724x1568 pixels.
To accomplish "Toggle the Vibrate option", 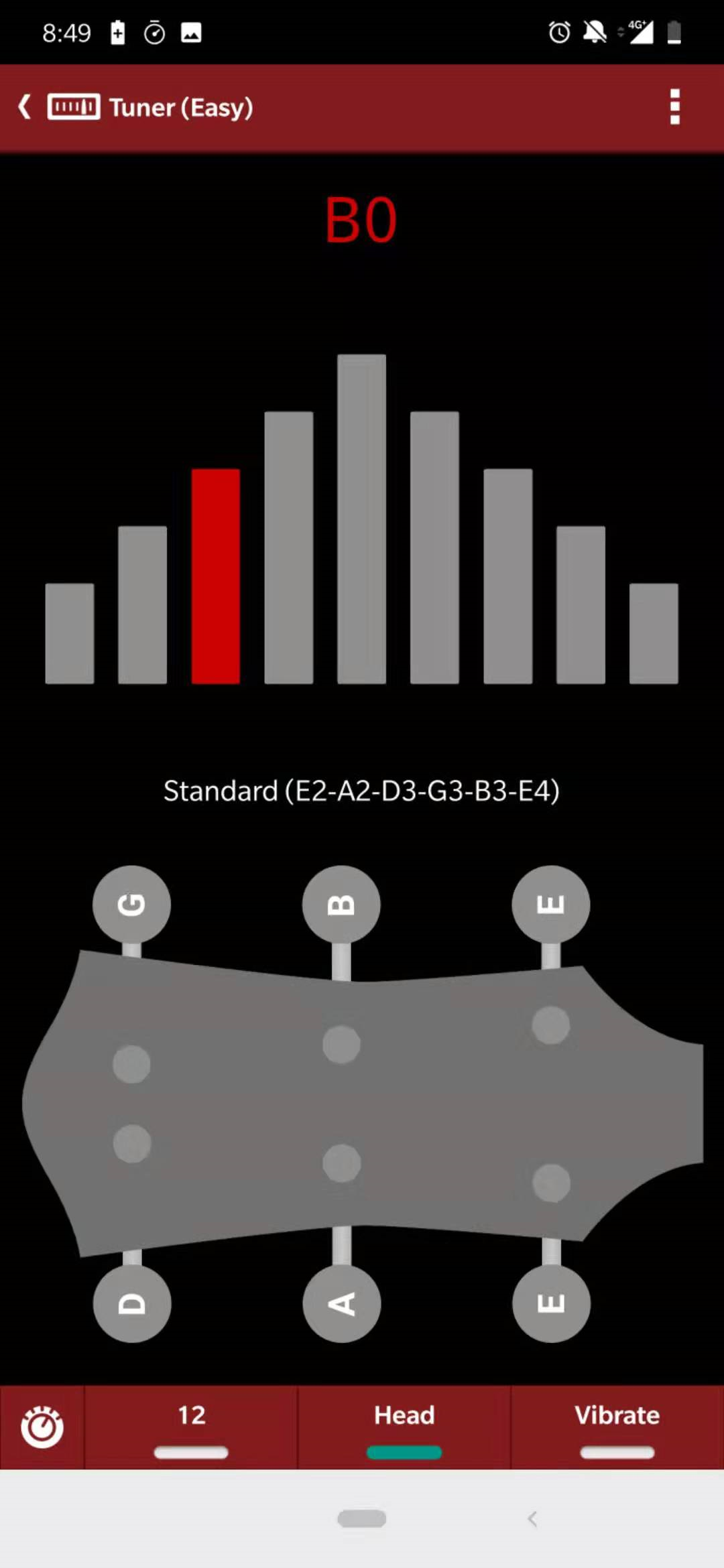I will tap(617, 1427).
